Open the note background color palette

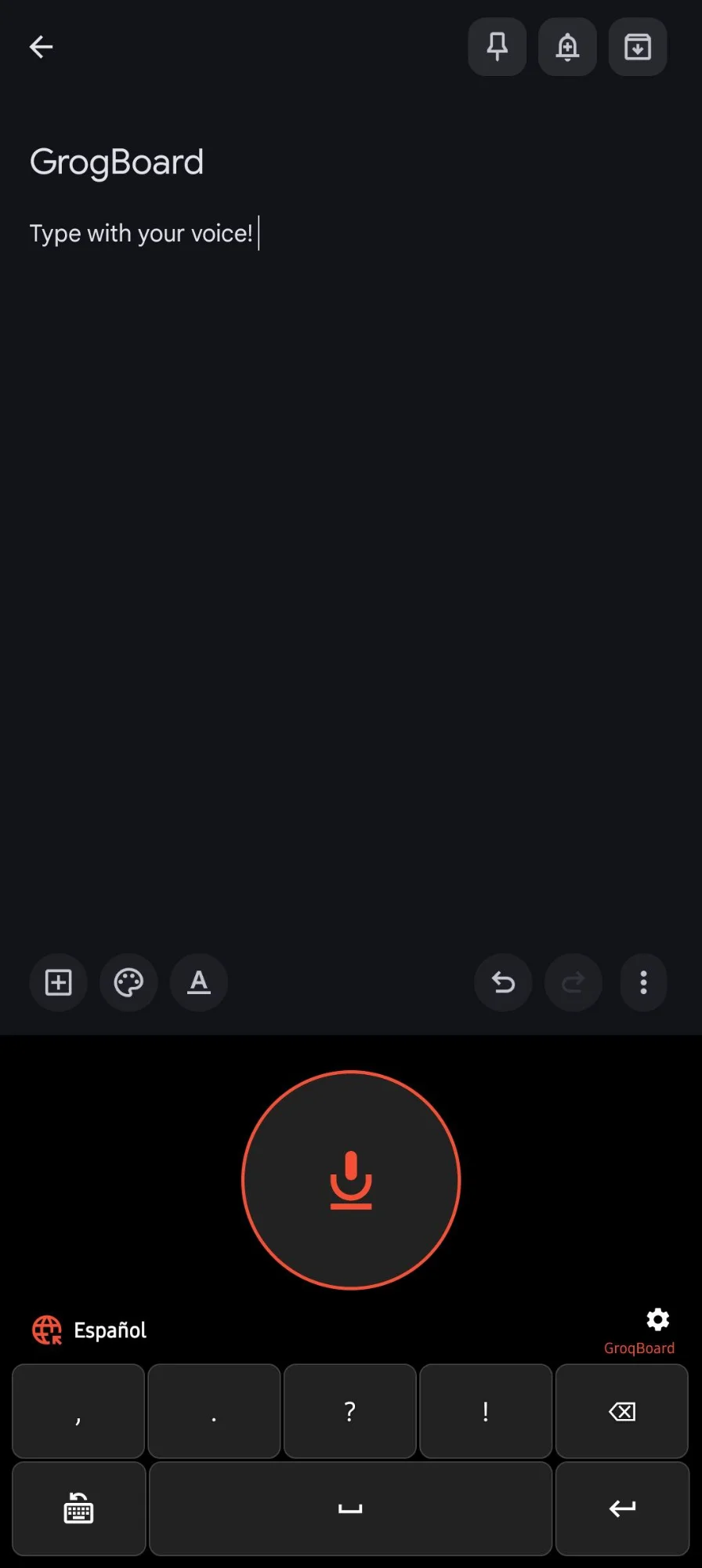point(128,982)
